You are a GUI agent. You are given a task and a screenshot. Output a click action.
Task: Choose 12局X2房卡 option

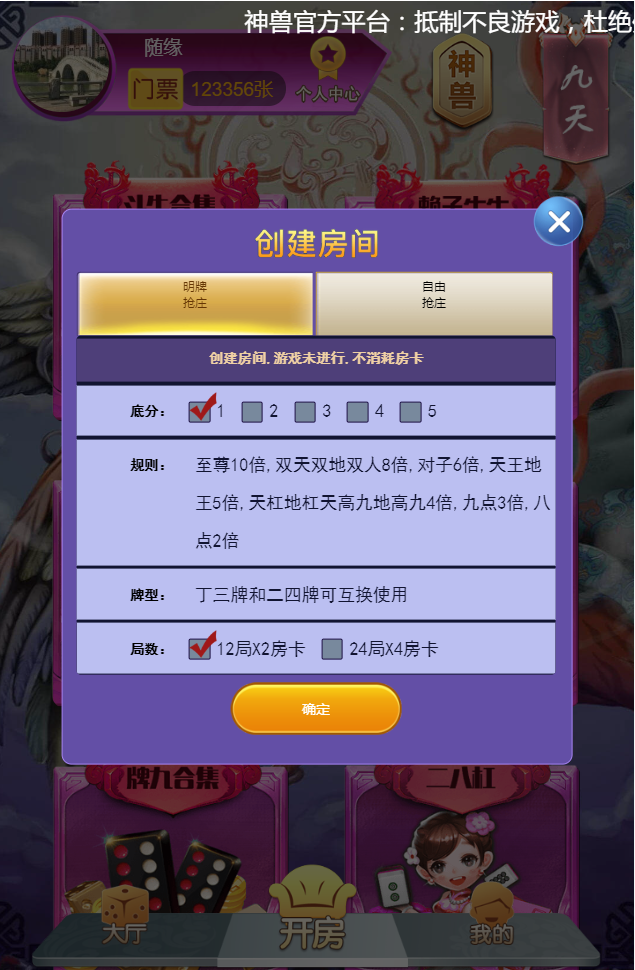coord(200,648)
